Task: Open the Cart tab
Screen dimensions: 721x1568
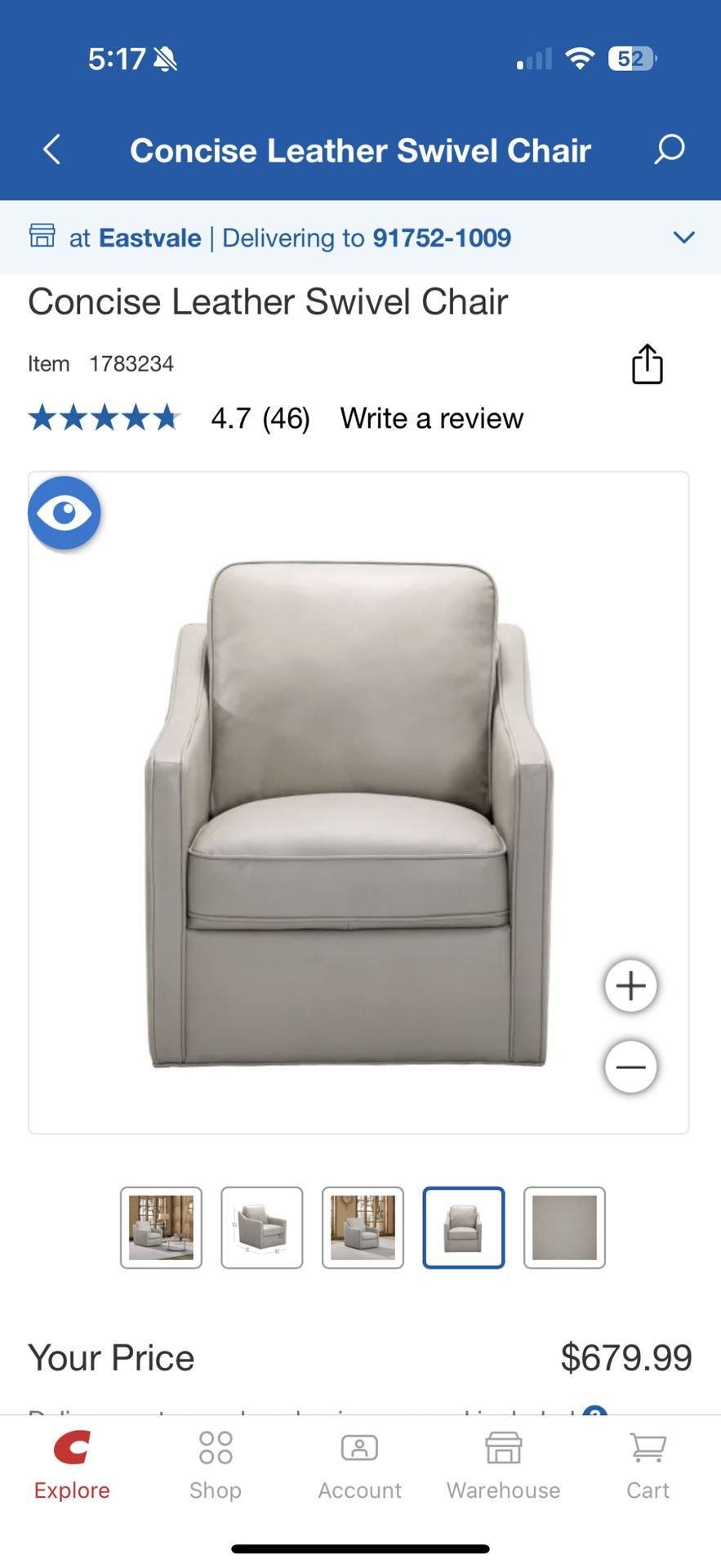Action: [x=648, y=1466]
